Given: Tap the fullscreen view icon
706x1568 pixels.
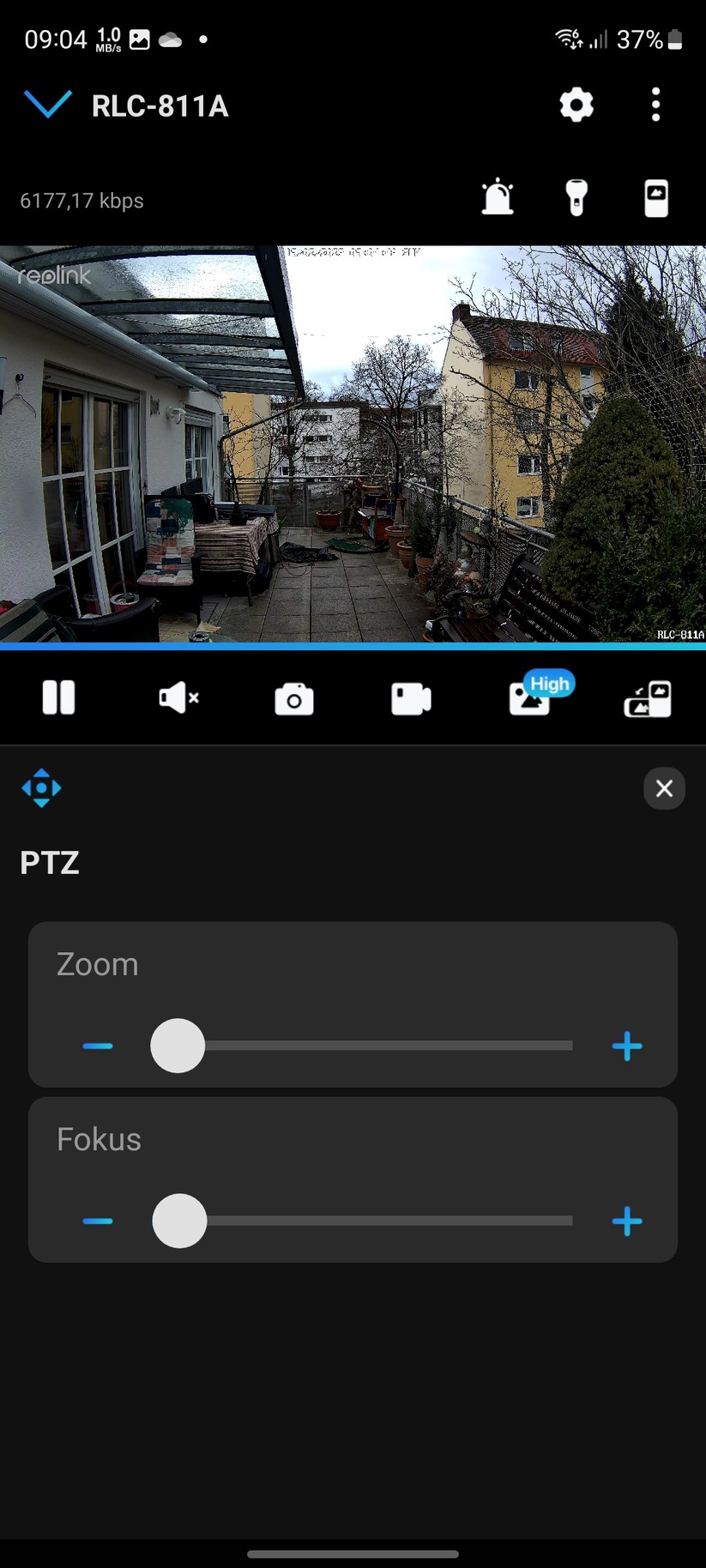Looking at the screenshot, I should tap(648, 698).
